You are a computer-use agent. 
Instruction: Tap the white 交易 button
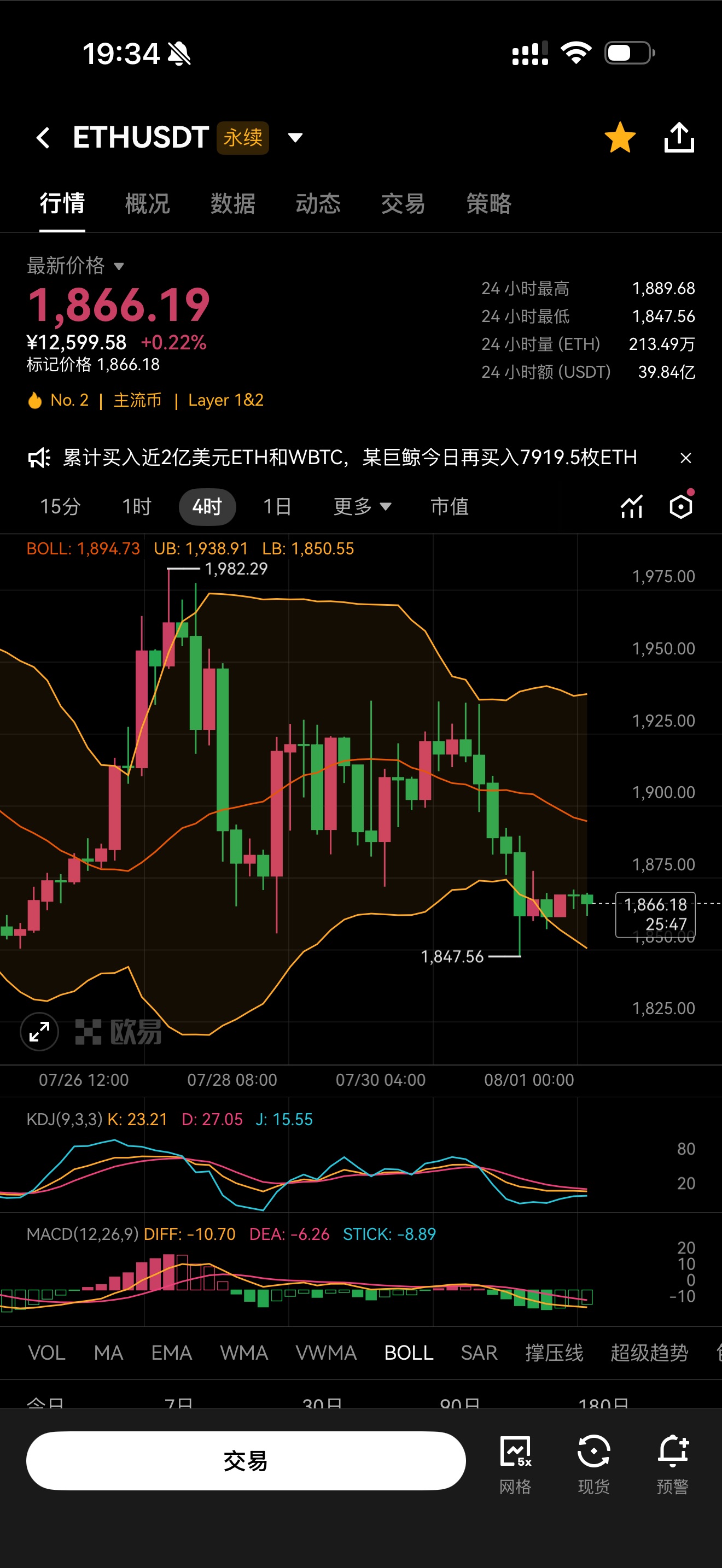click(246, 1460)
